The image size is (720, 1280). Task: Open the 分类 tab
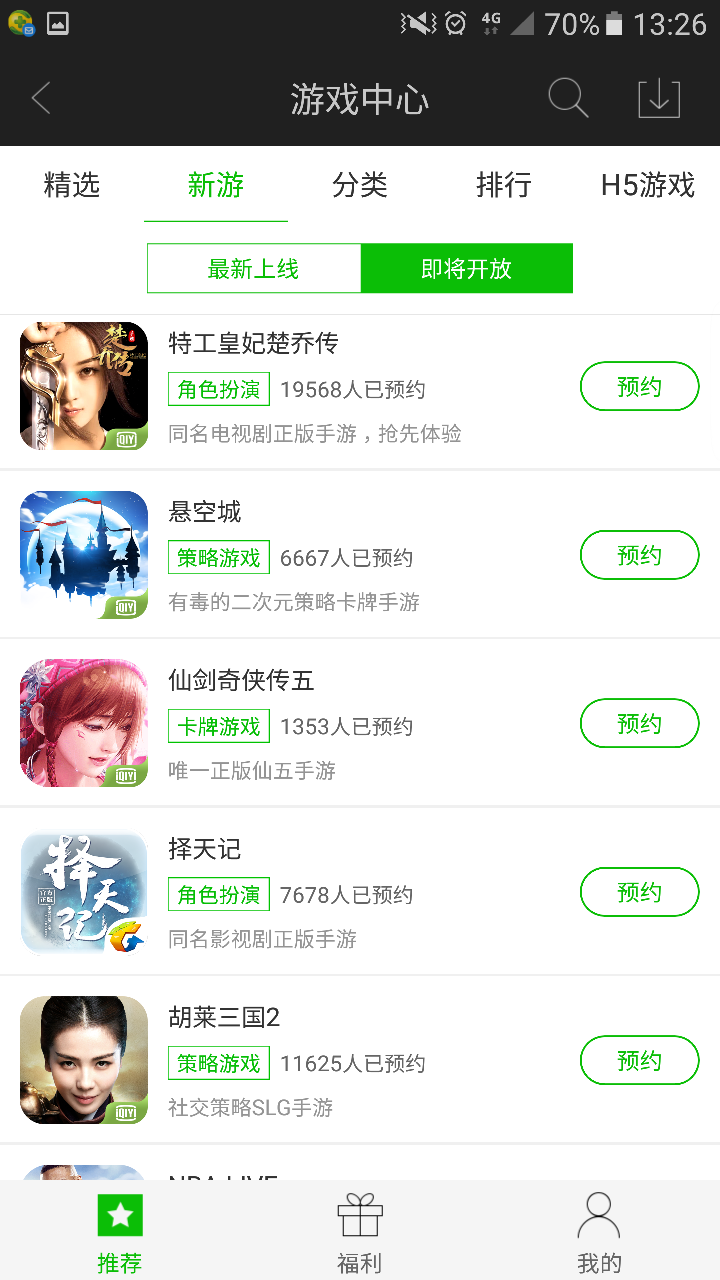click(360, 186)
